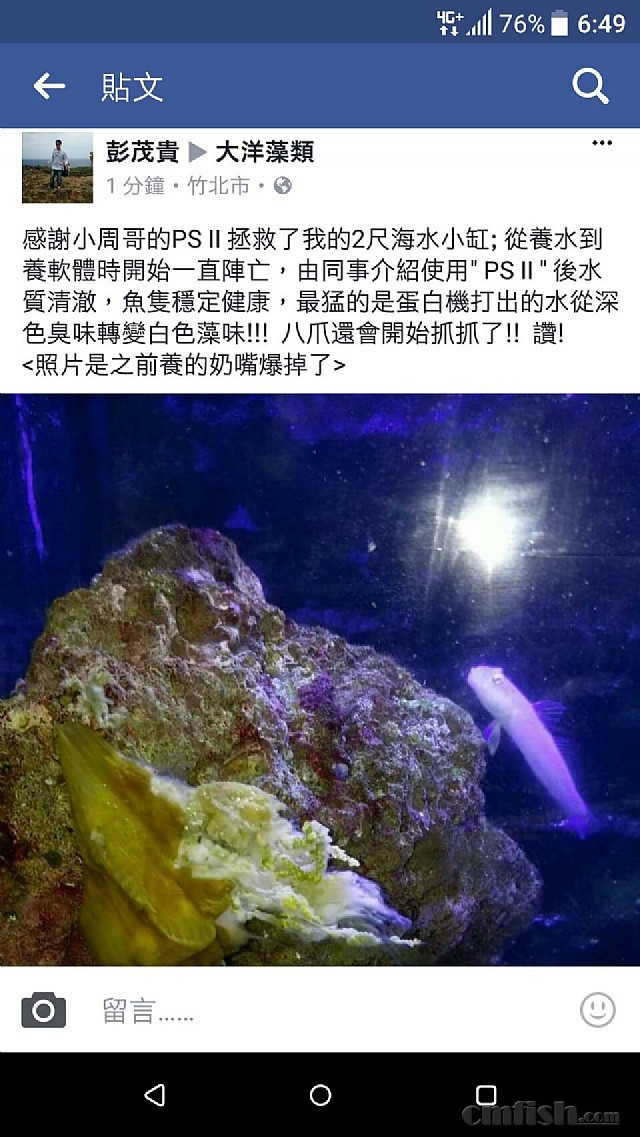Open the emoji smiley picker
Viewport: 640px width, 1137px height.
pos(597,1010)
